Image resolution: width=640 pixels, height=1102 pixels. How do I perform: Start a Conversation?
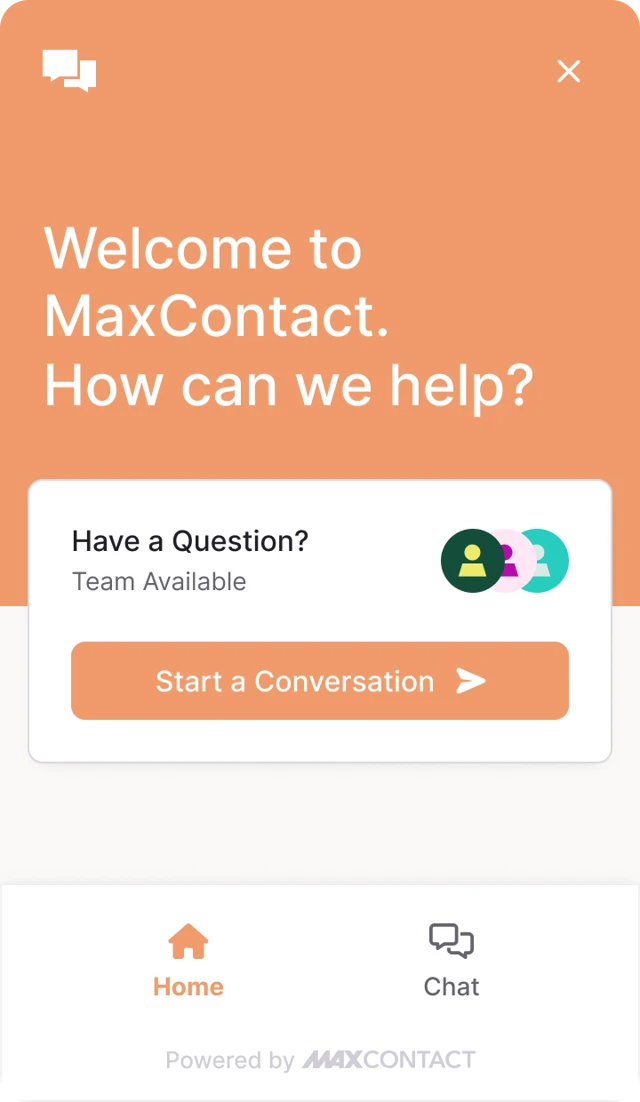320,681
